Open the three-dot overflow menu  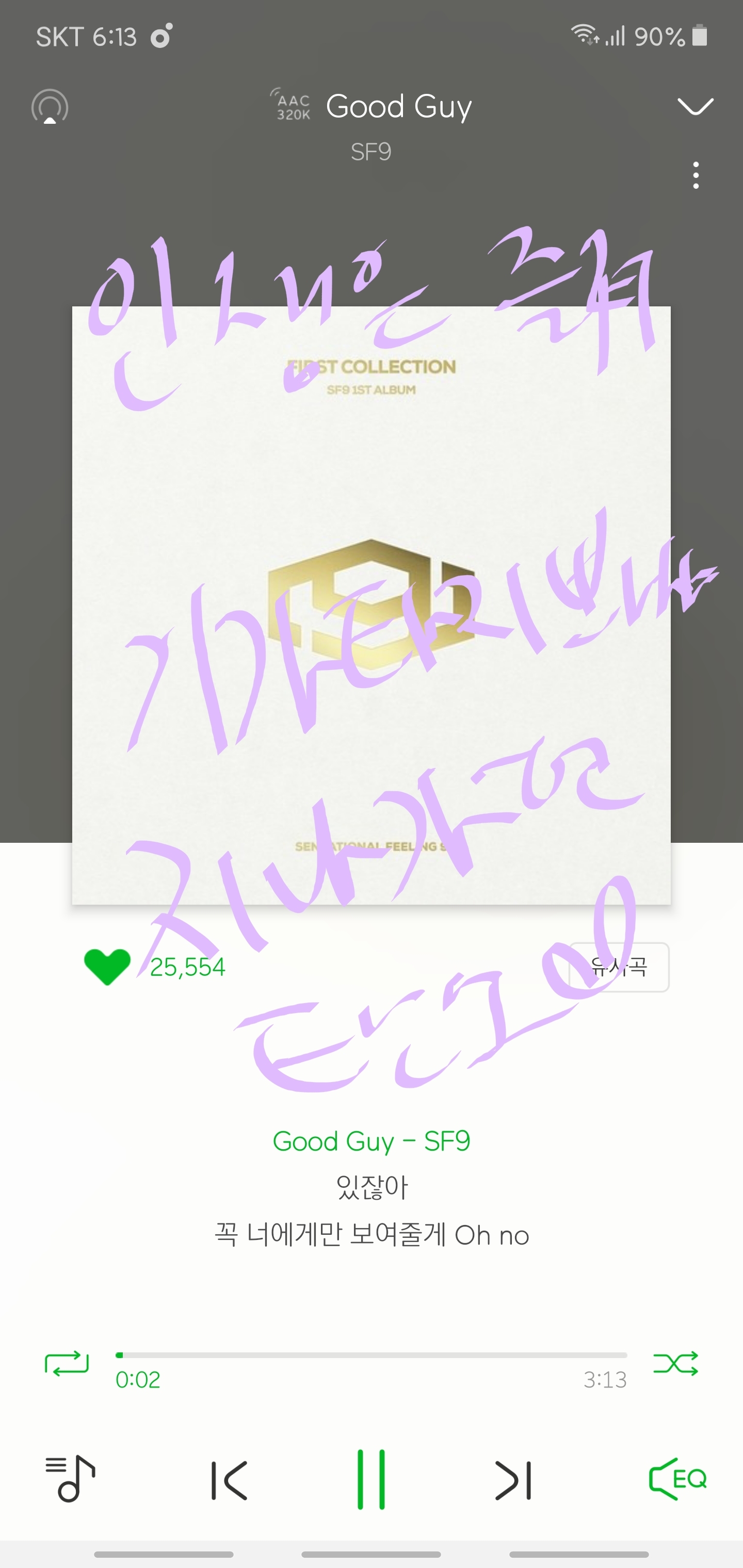[696, 175]
